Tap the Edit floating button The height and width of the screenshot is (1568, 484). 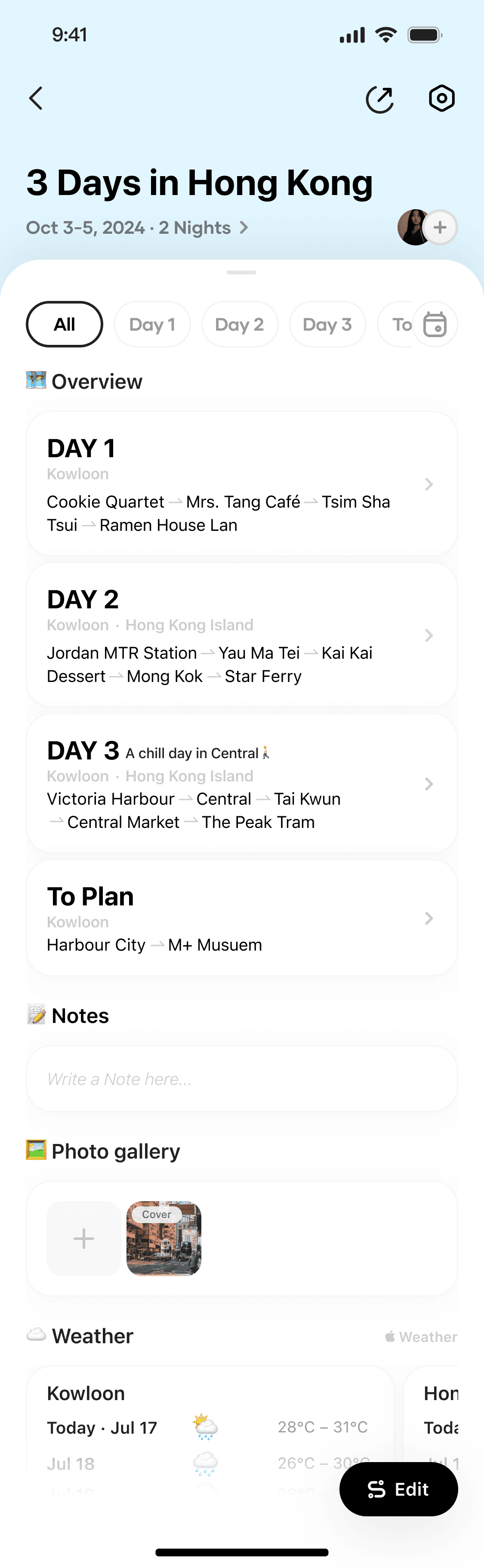click(x=398, y=1489)
